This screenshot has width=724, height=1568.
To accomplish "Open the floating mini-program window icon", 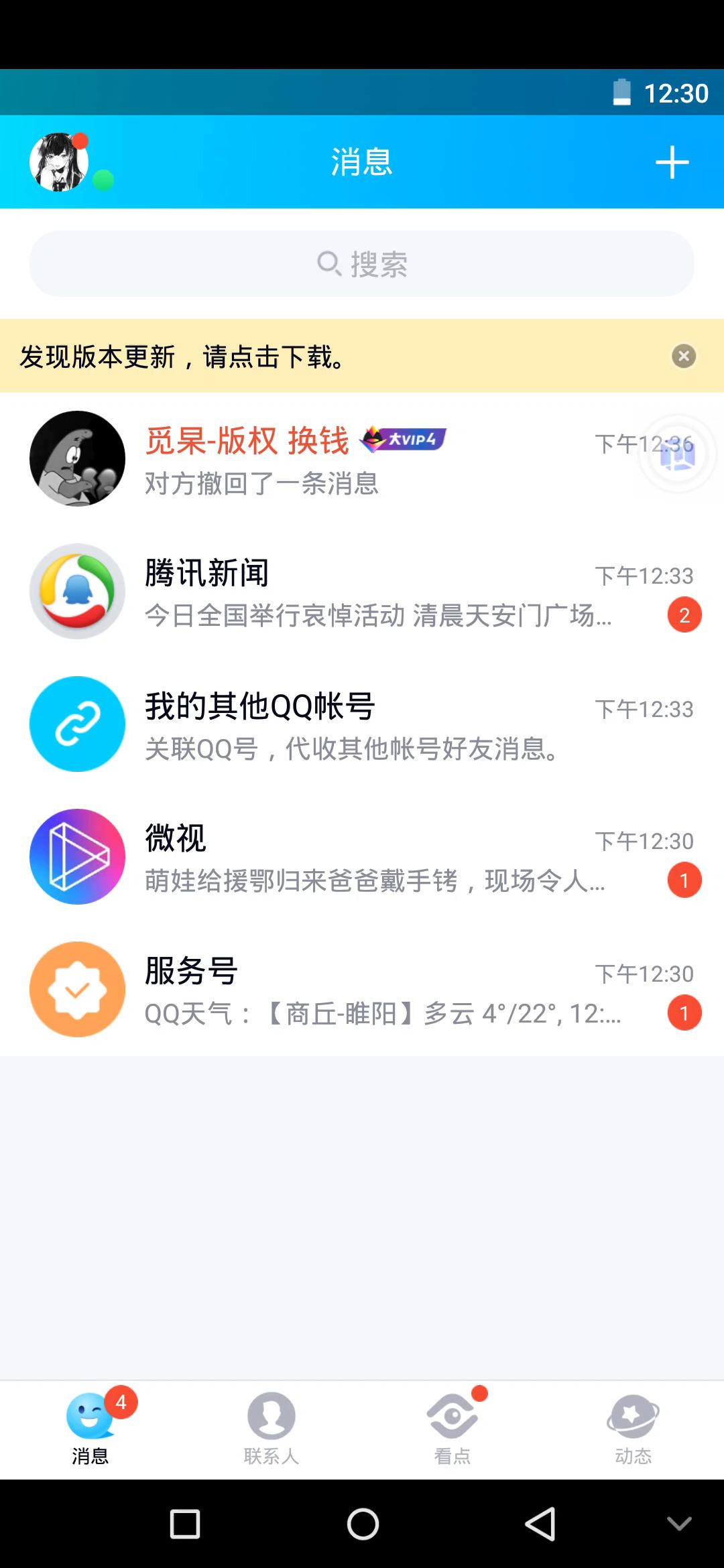I will coord(677,454).
